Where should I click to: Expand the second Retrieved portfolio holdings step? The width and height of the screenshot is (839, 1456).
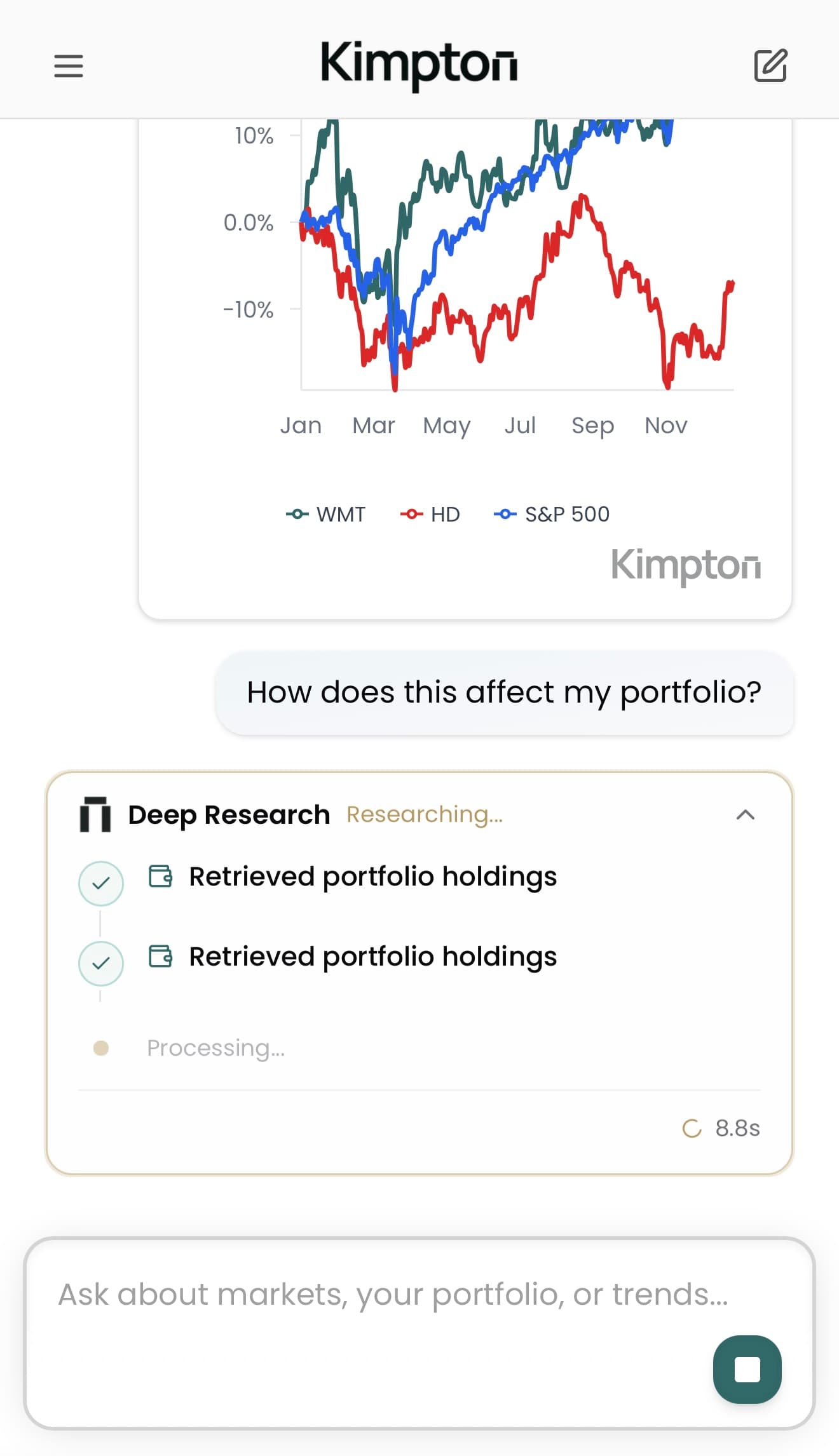click(x=373, y=957)
